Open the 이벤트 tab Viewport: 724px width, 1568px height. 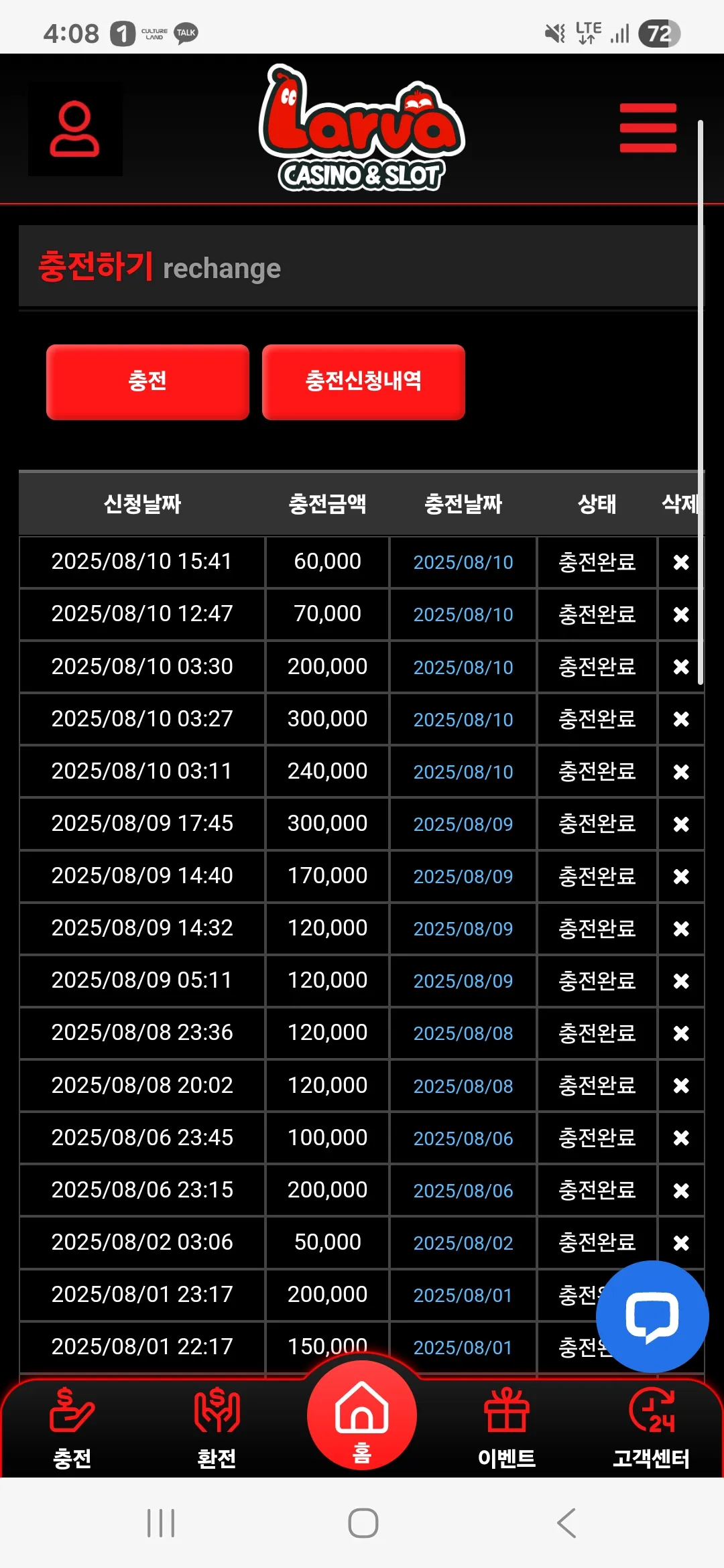click(507, 1428)
